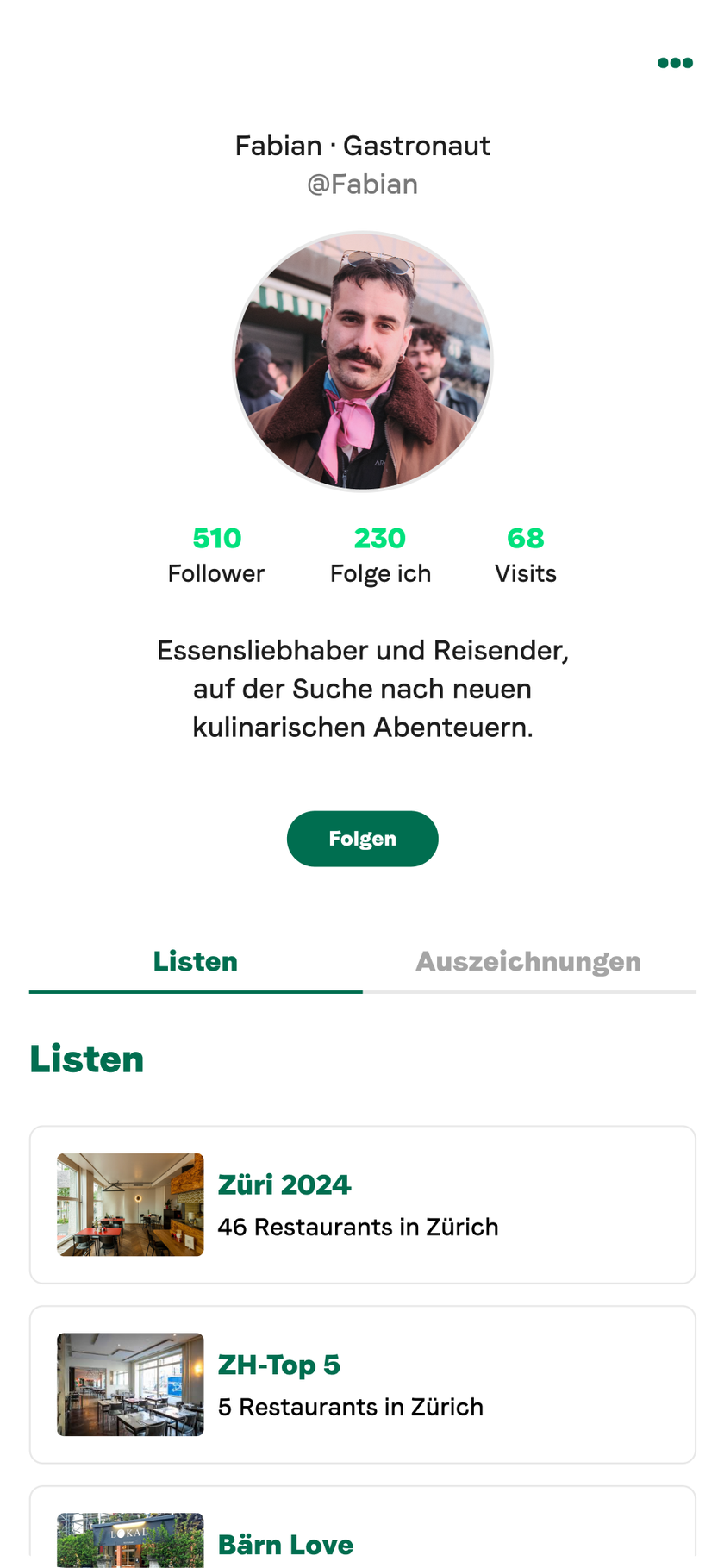
Task: Click the 46 Restaurants in Zürich subtitle
Action: pyautogui.click(x=359, y=1228)
